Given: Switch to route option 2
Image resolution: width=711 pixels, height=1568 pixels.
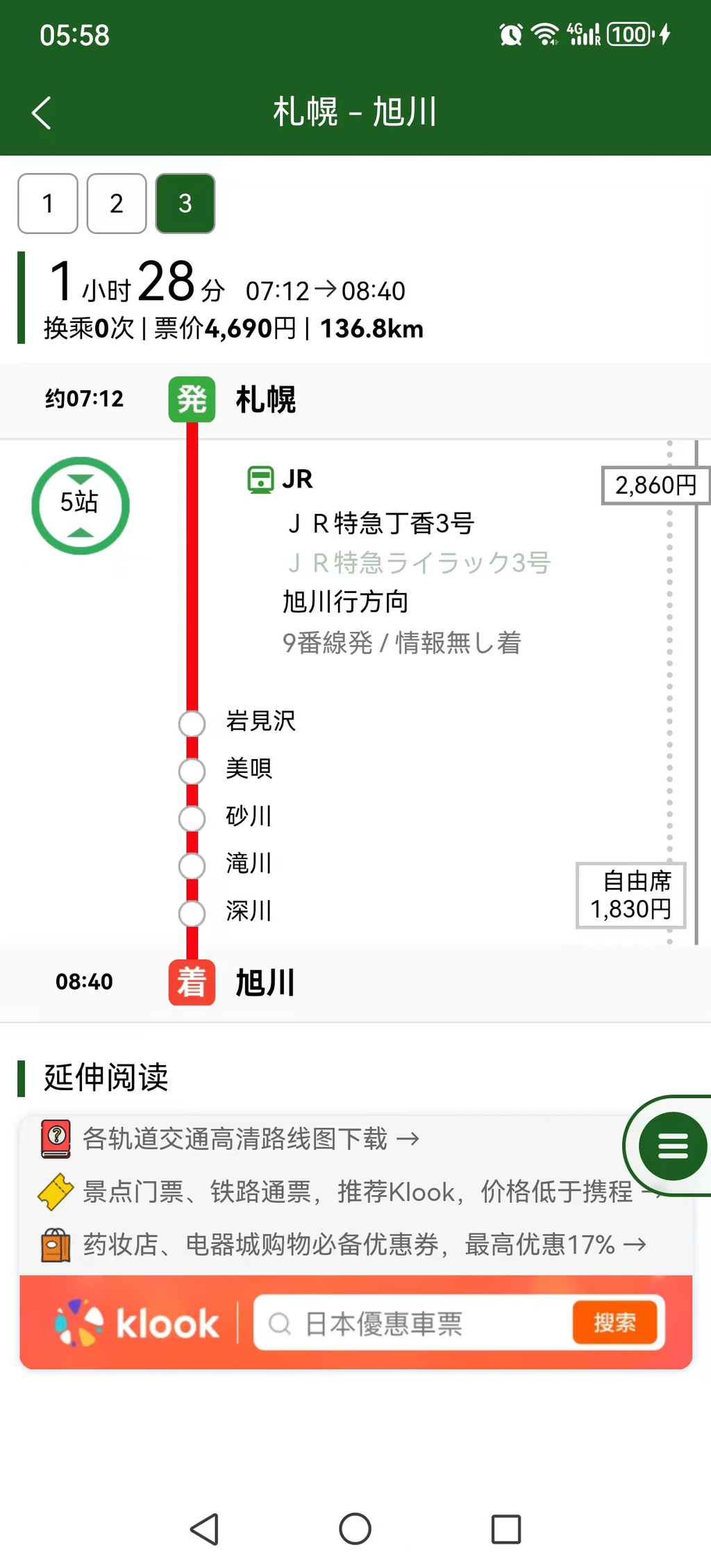Looking at the screenshot, I should tap(117, 203).
